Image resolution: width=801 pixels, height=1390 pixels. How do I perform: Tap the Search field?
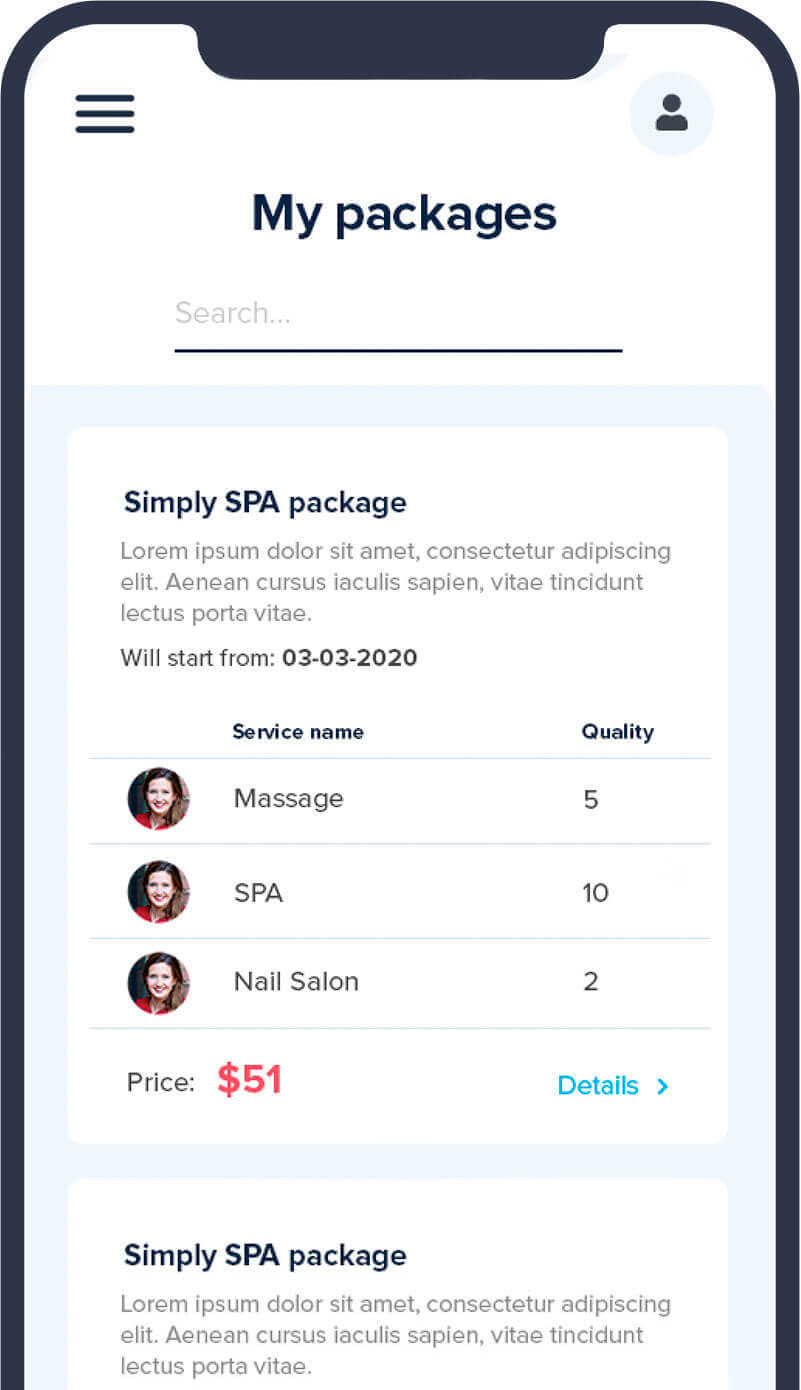pyautogui.click(x=397, y=314)
